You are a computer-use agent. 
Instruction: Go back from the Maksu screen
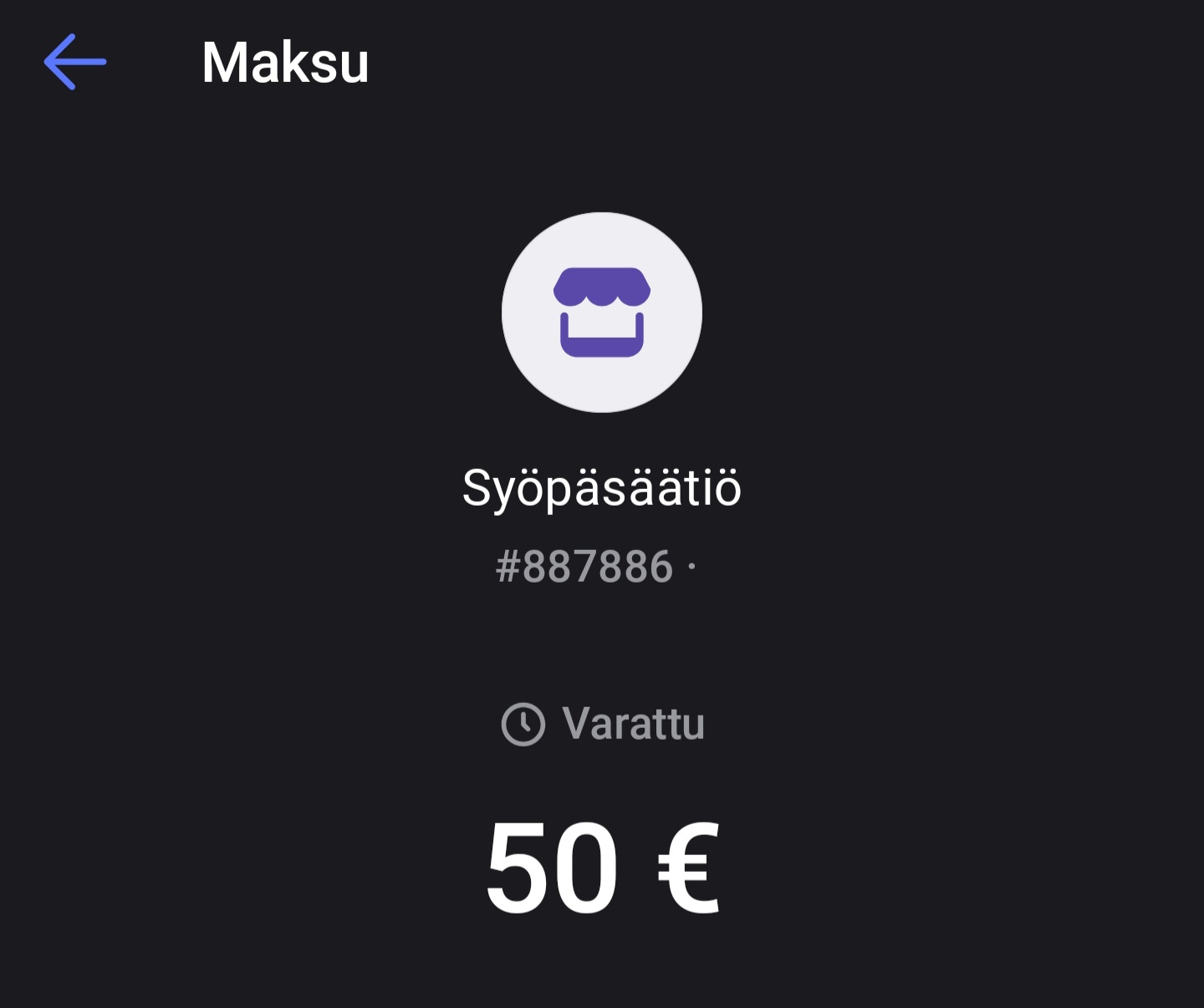coord(74,62)
